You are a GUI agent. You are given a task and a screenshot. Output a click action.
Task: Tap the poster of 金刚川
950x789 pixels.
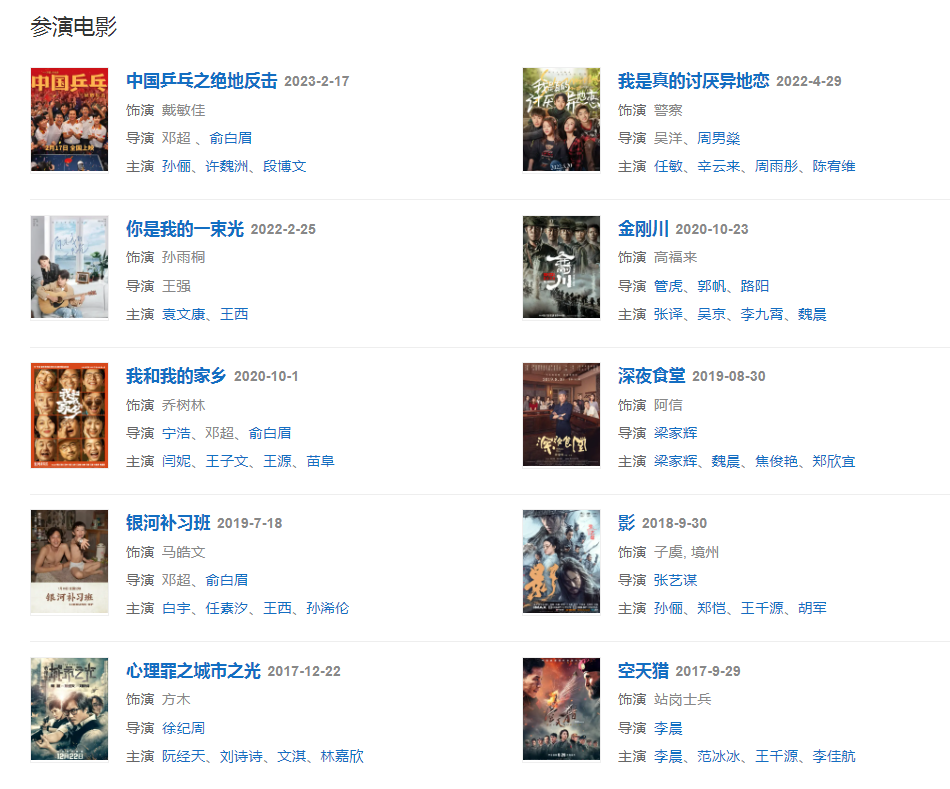coord(561,267)
